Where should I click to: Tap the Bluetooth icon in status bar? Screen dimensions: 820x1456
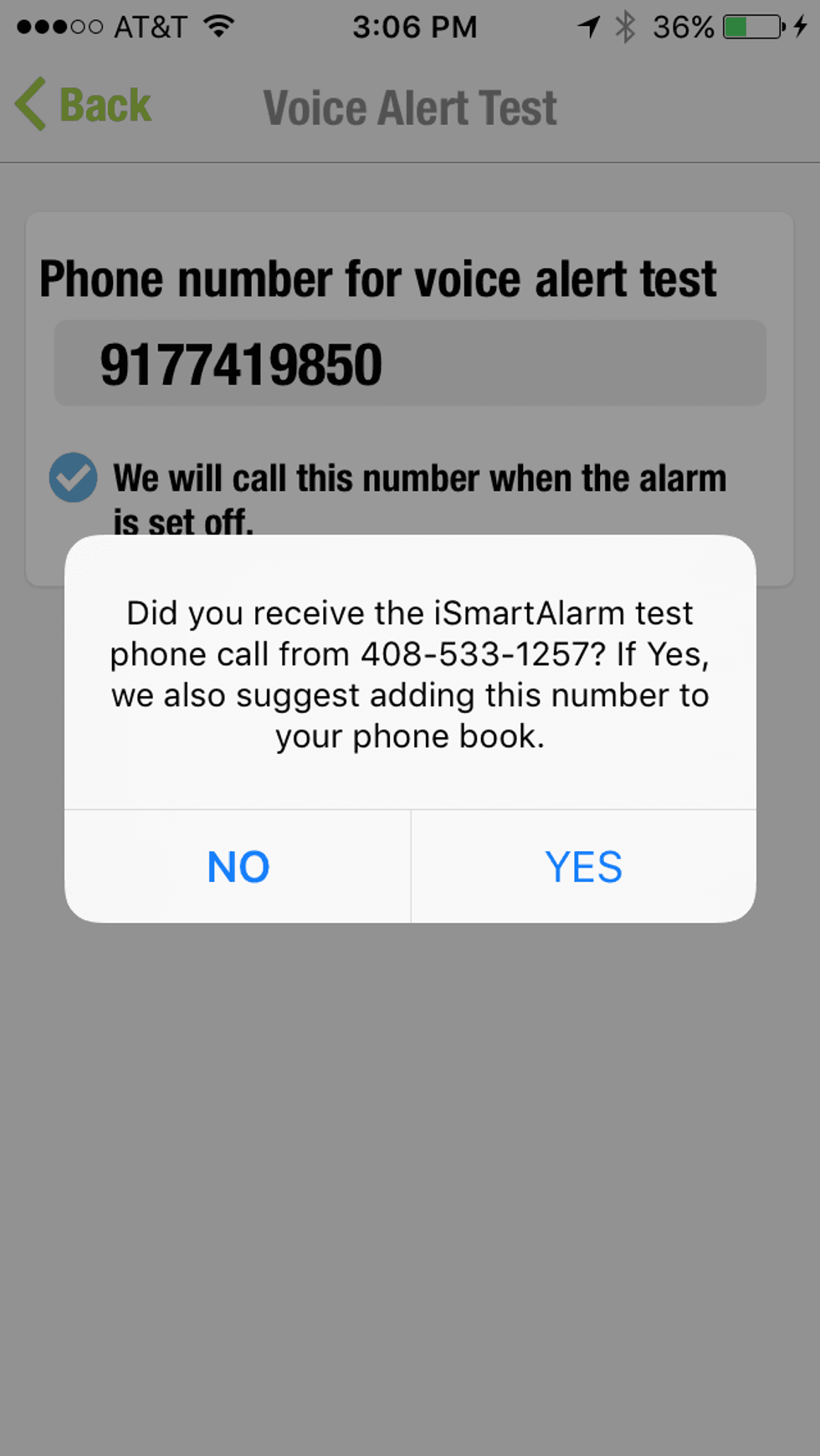tap(623, 27)
